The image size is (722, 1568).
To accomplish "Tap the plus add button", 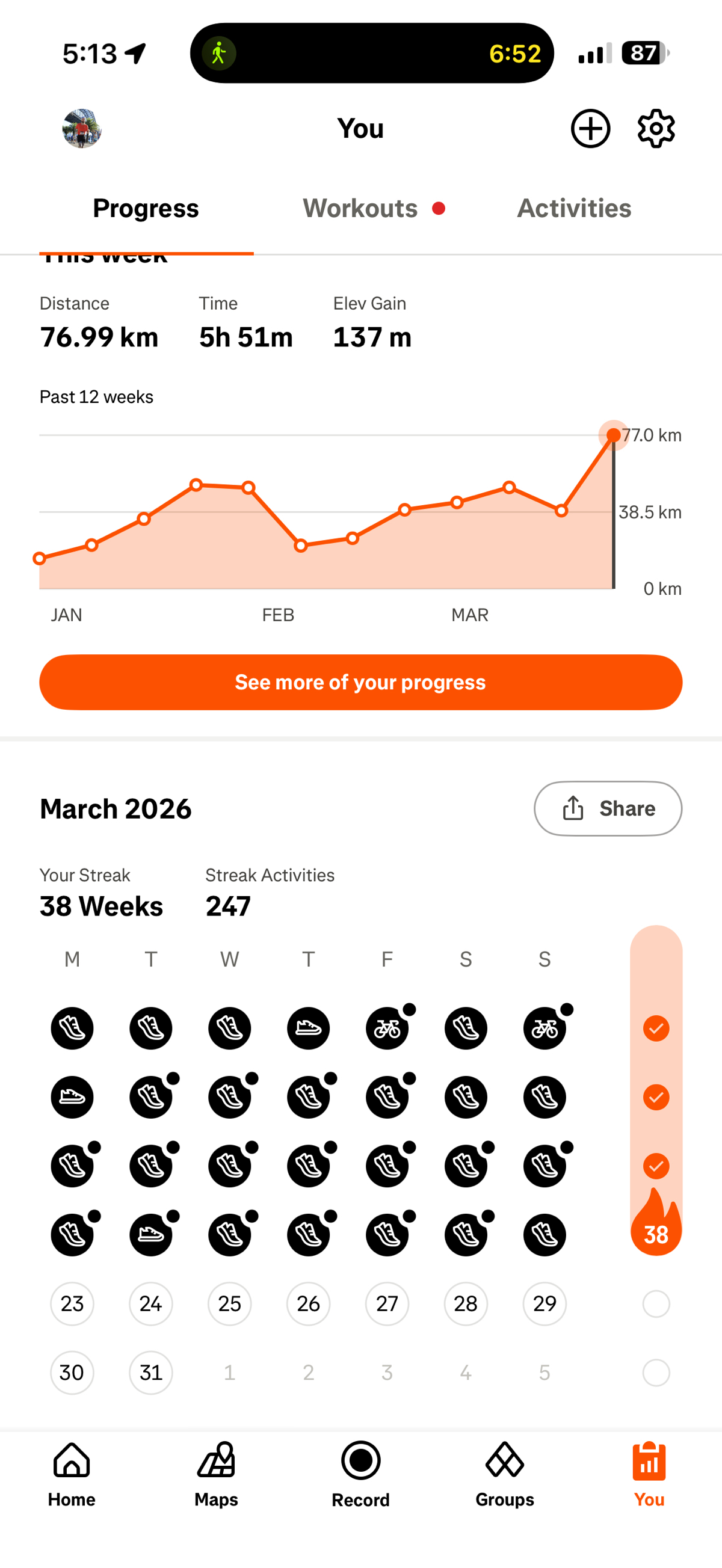I will 590,129.
